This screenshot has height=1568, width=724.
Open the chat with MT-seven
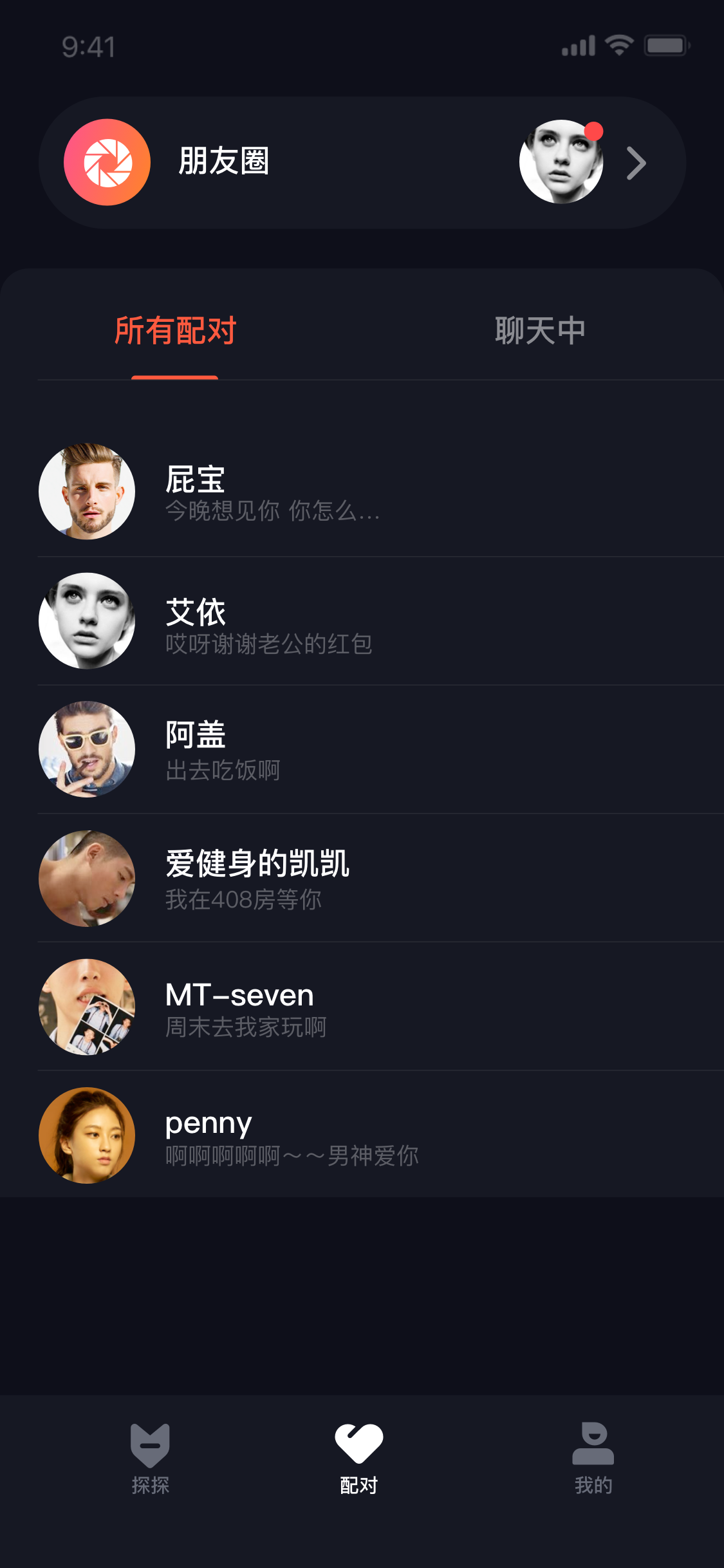[381, 1007]
